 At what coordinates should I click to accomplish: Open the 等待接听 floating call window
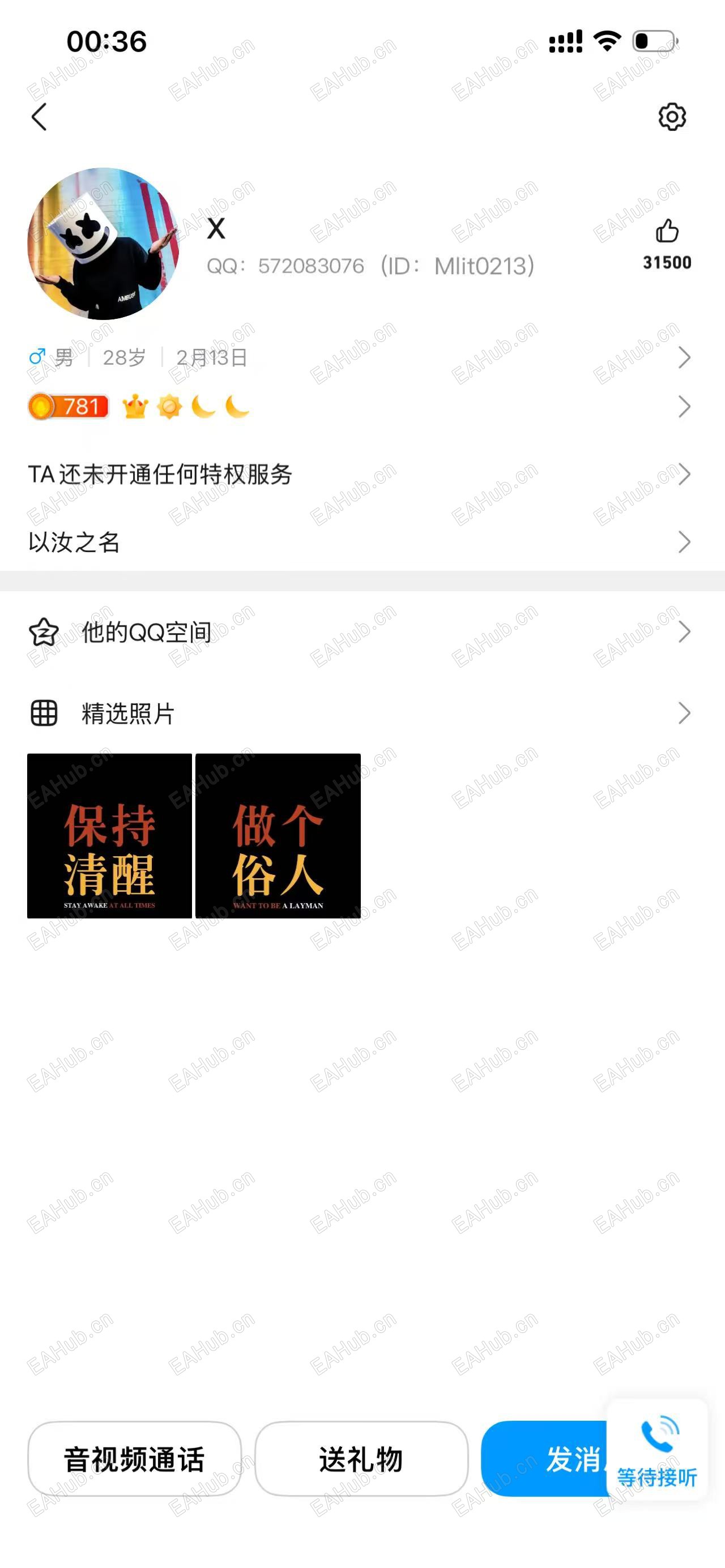coord(658,1450)
